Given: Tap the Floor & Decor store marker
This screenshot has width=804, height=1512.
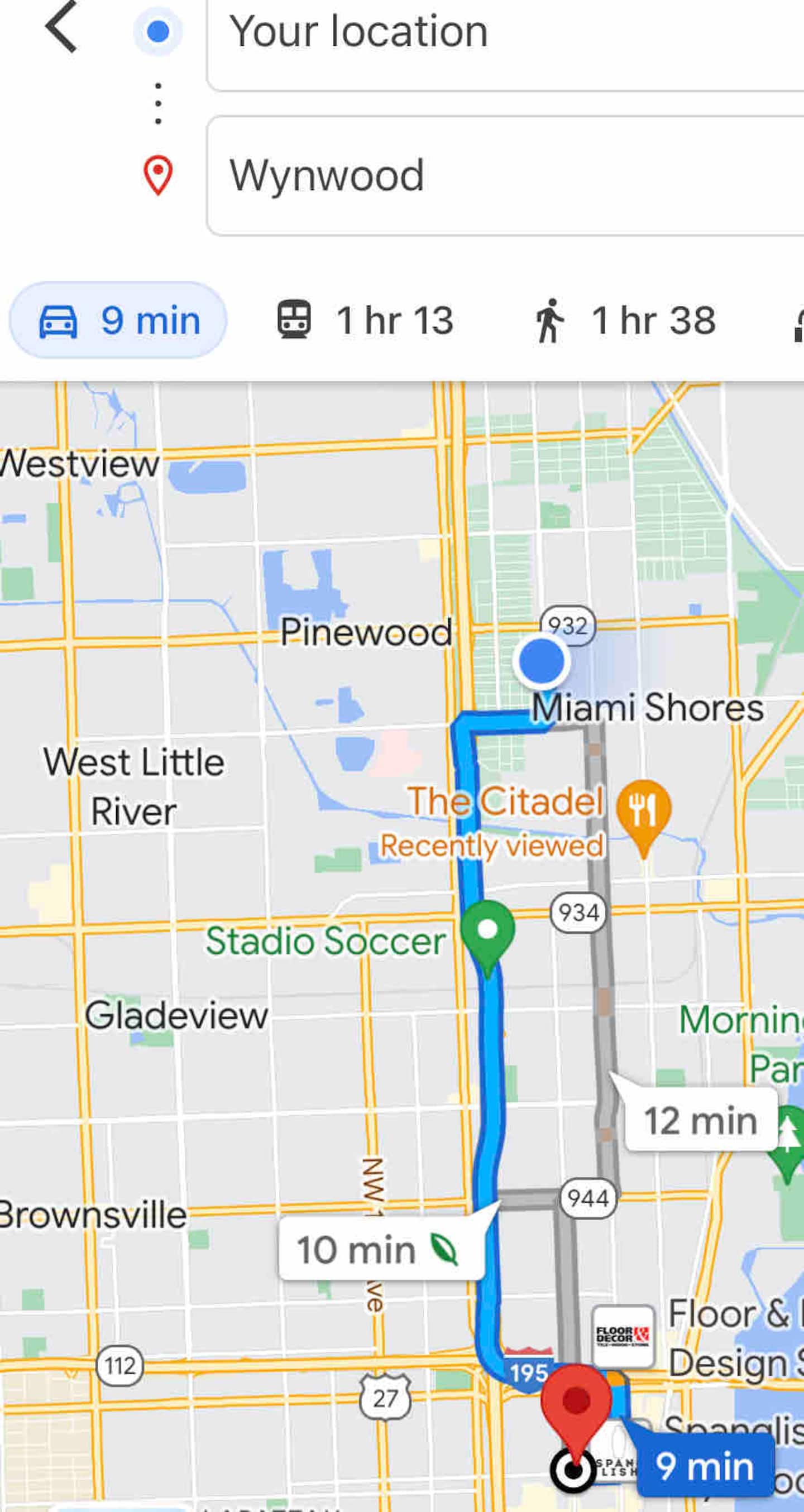Looking at the screenshot, I should pyautogui.click(x=623, y=1337).
